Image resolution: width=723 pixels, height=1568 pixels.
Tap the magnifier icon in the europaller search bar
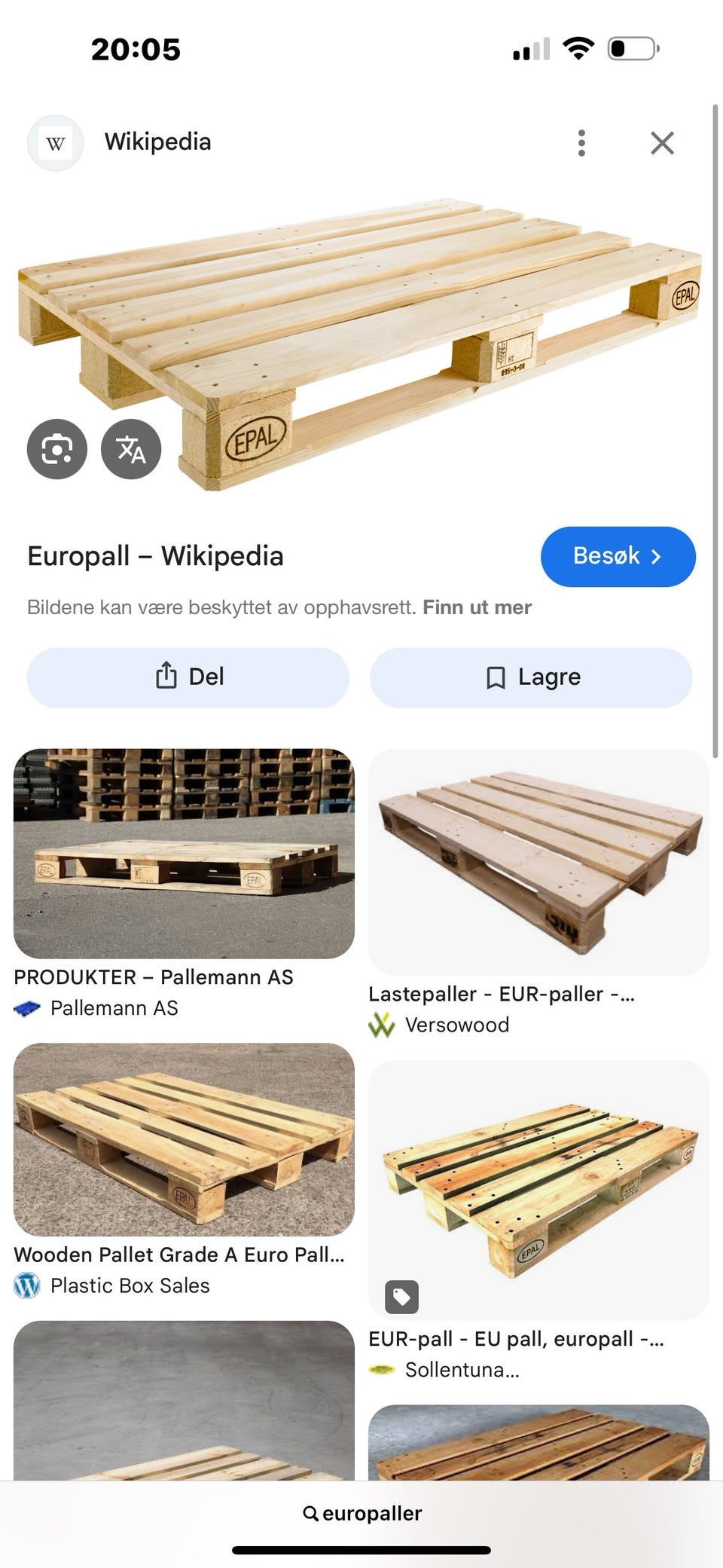(x=311, y=1513)
